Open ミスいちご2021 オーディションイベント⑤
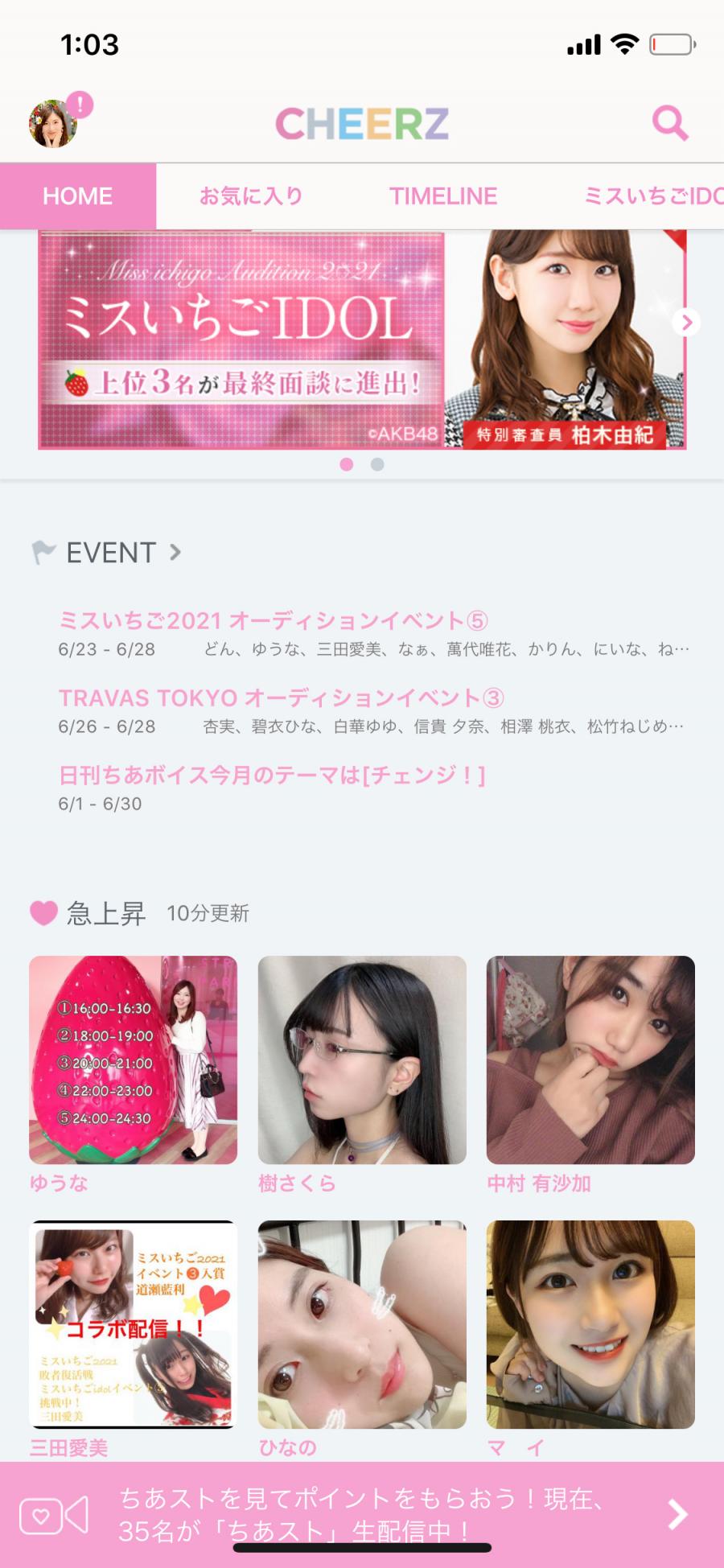This screenshot has width=724, height=1568. [274, 620]
